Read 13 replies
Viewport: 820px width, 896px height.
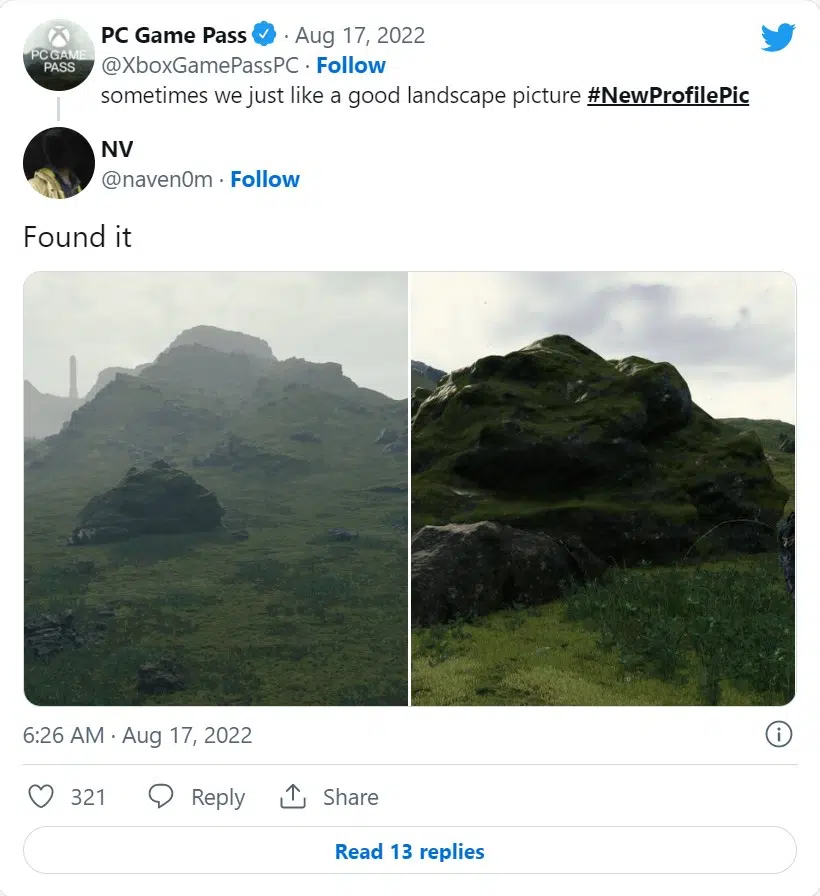point(410,852)
